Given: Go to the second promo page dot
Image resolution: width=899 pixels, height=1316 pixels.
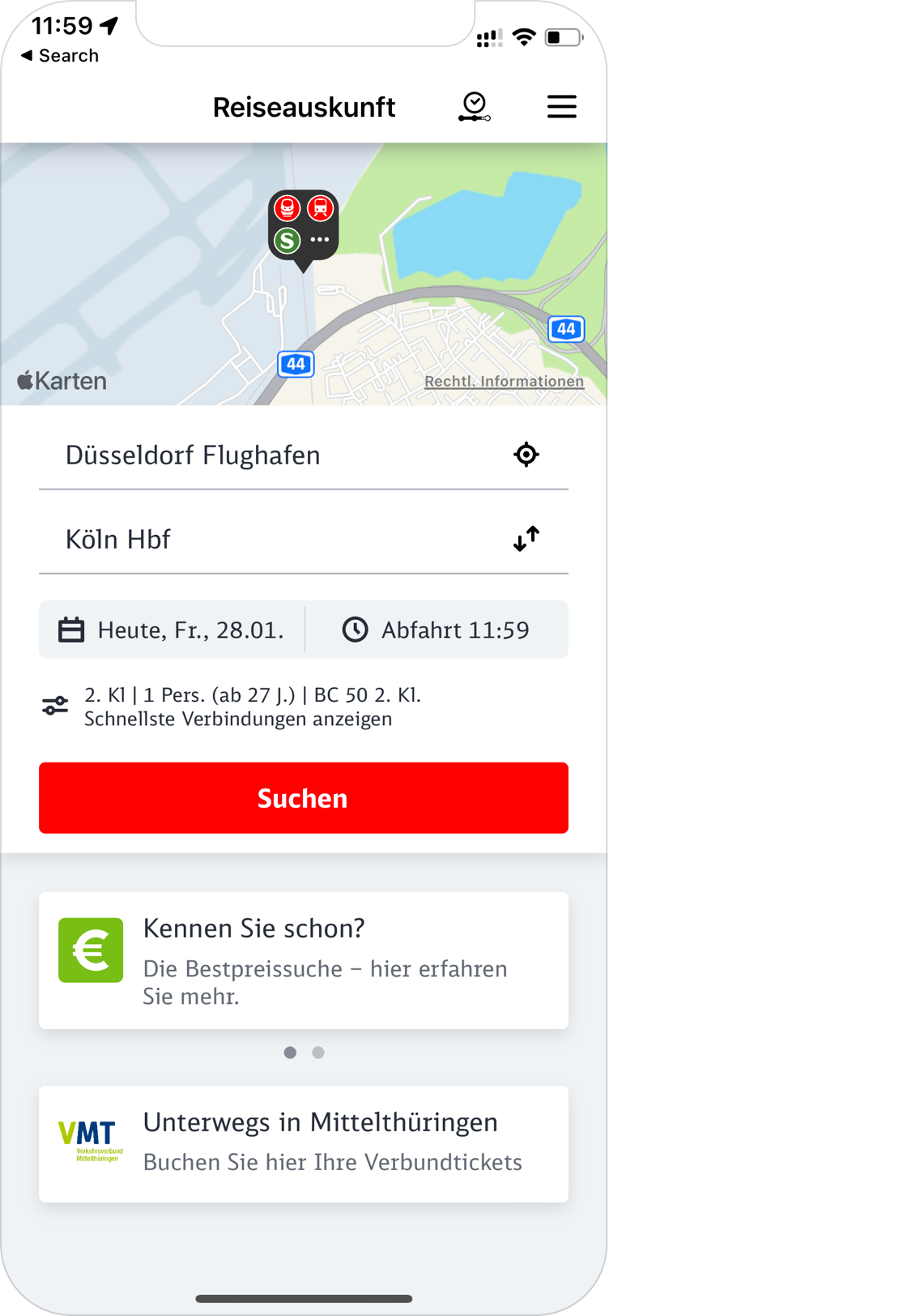Looking at the screenshot, I should (x=318, y=1053).
